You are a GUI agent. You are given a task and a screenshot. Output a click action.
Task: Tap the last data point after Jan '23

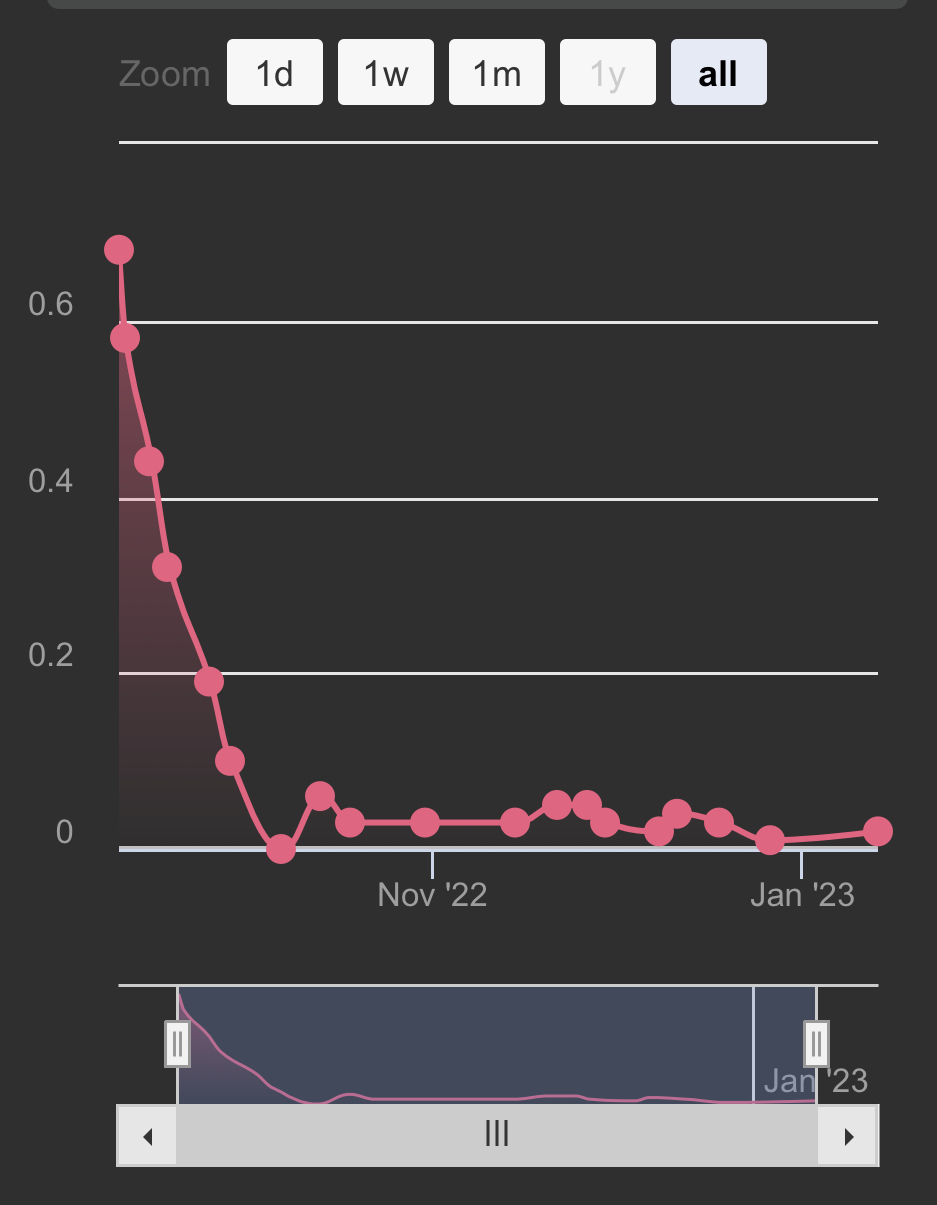click(877, 831)
